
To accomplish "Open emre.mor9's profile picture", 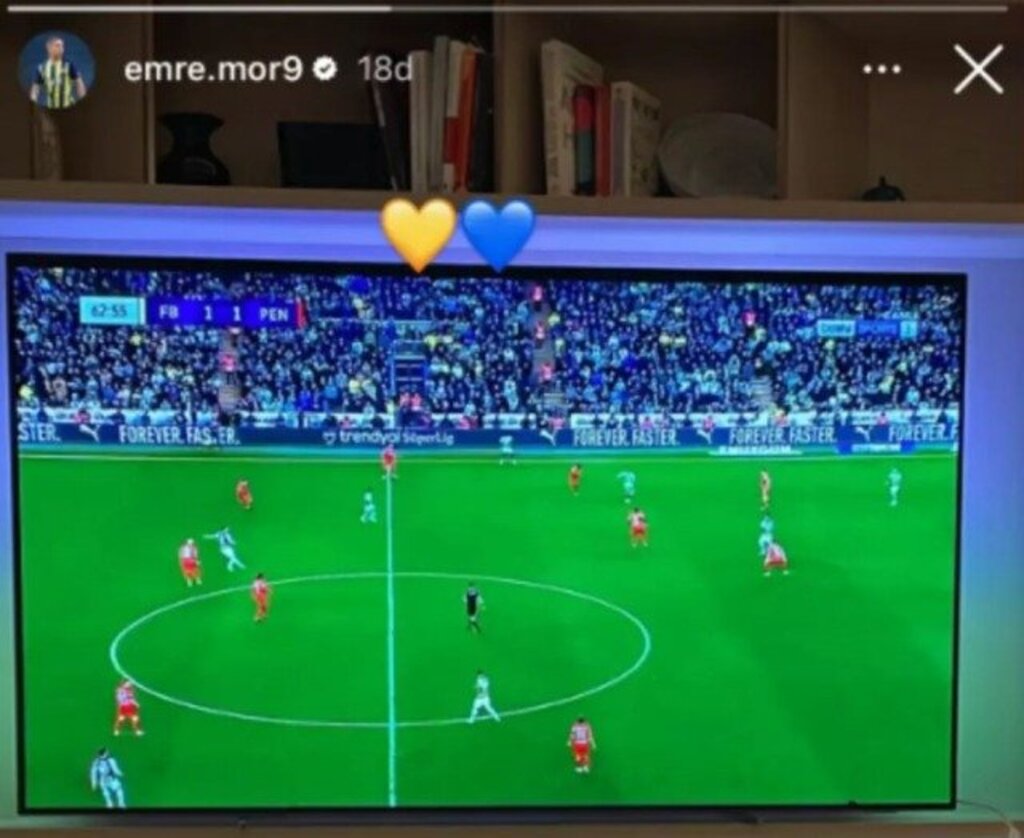I will tap(57, 70).
